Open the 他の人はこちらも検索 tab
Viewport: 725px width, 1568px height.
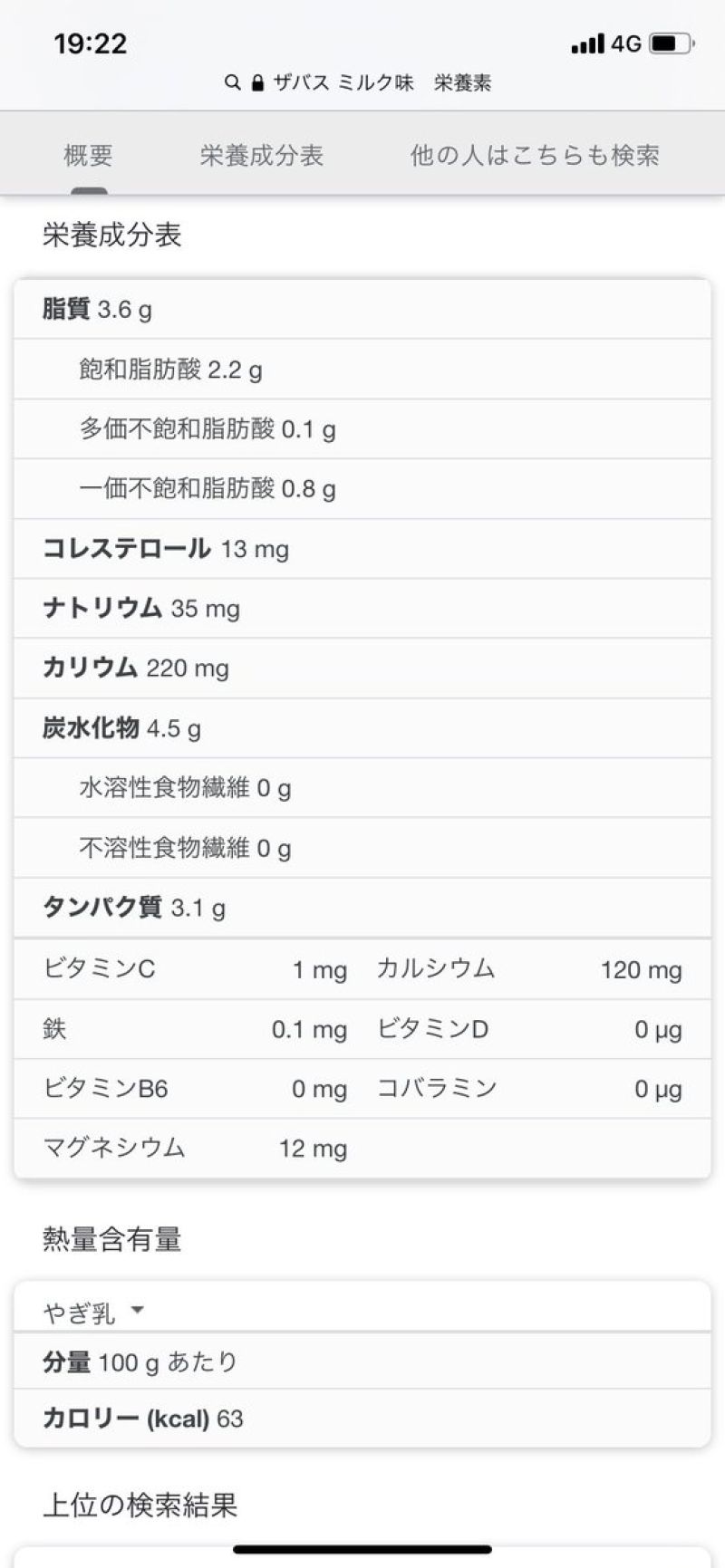coord(534,155)
